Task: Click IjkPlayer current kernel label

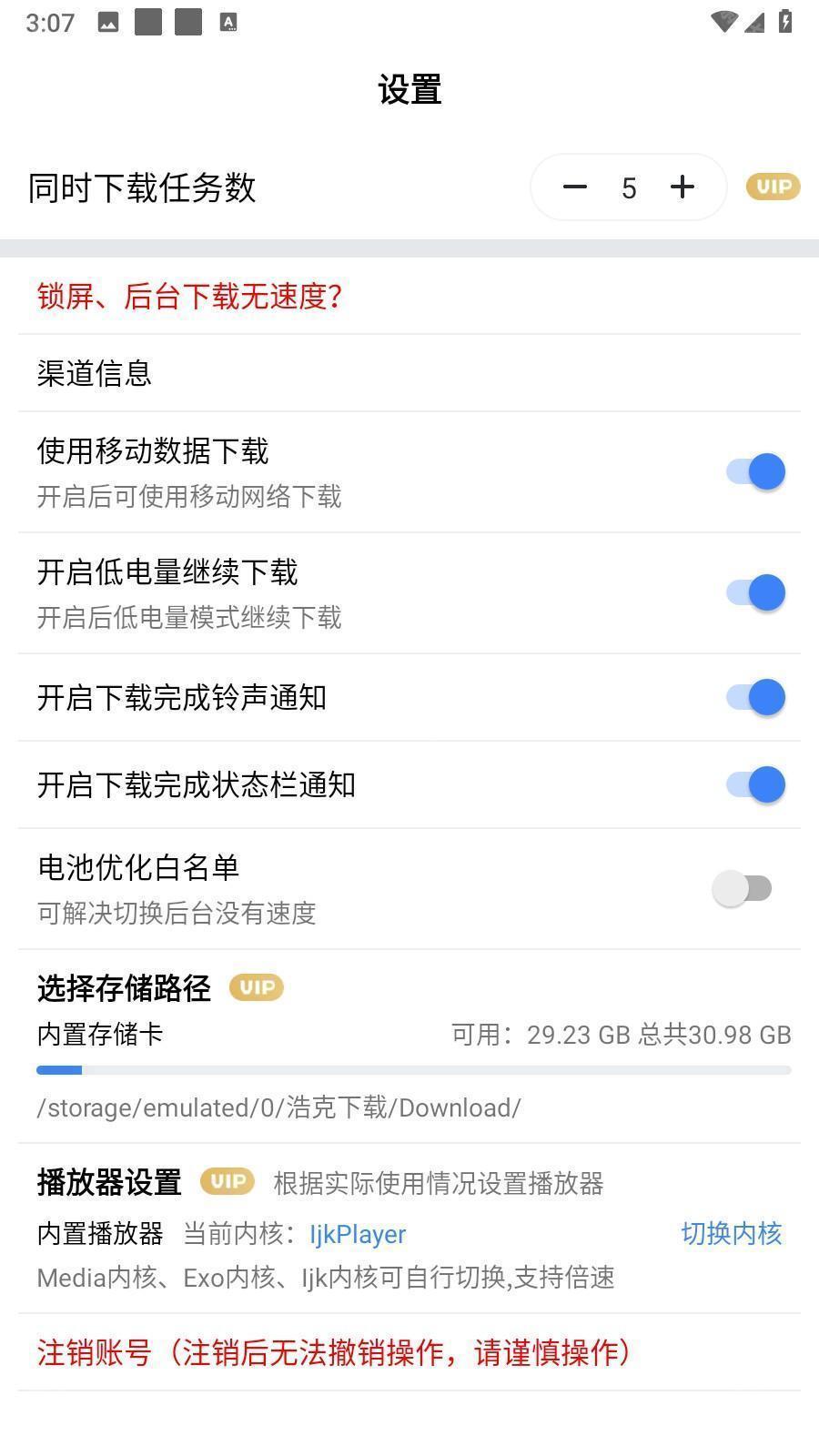Action: pos(356,1234)
